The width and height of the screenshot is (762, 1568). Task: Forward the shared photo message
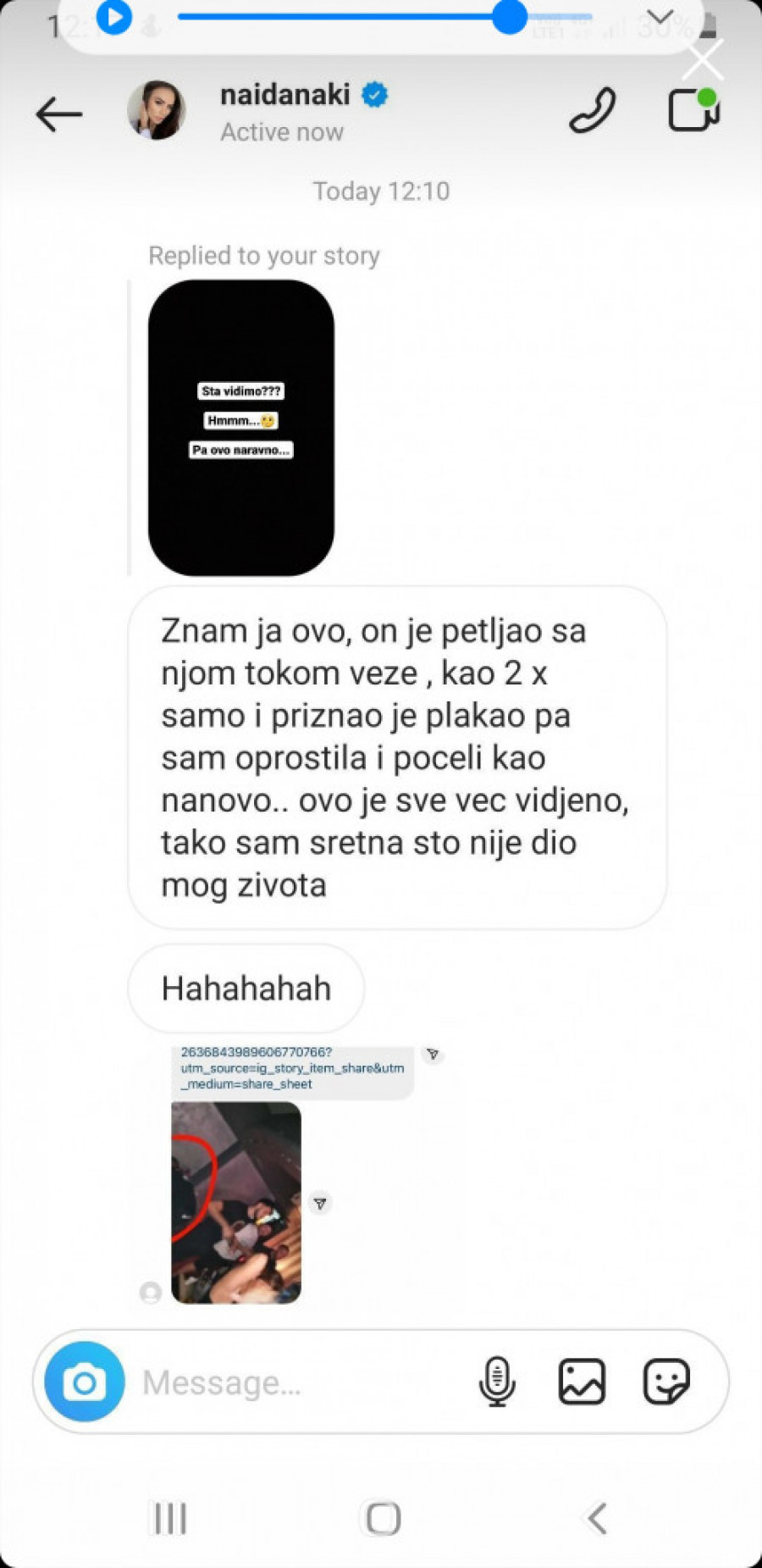320,1203
